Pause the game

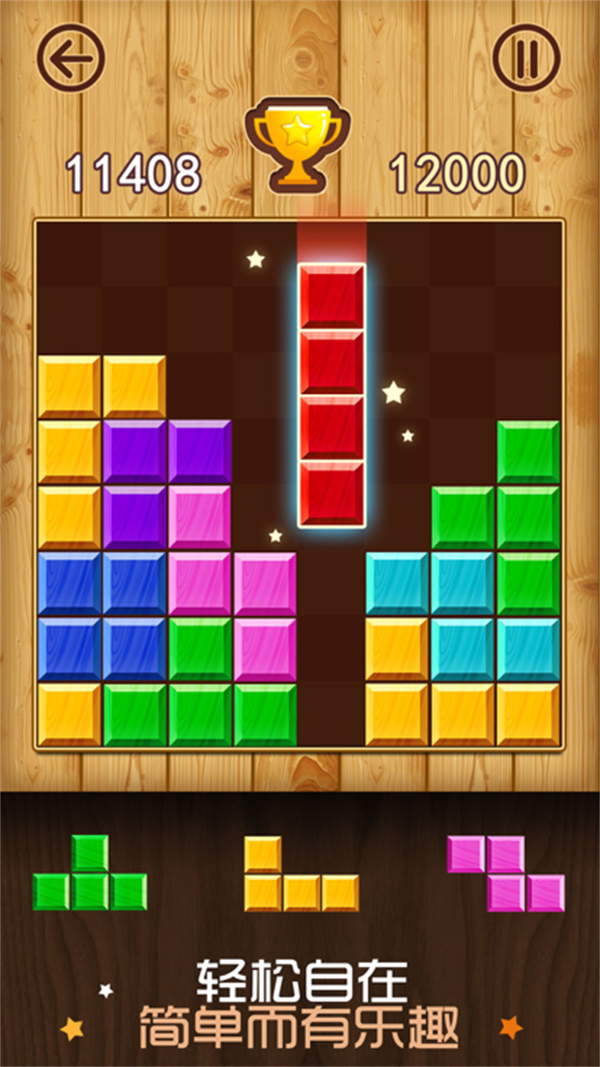tap(527, 59)
